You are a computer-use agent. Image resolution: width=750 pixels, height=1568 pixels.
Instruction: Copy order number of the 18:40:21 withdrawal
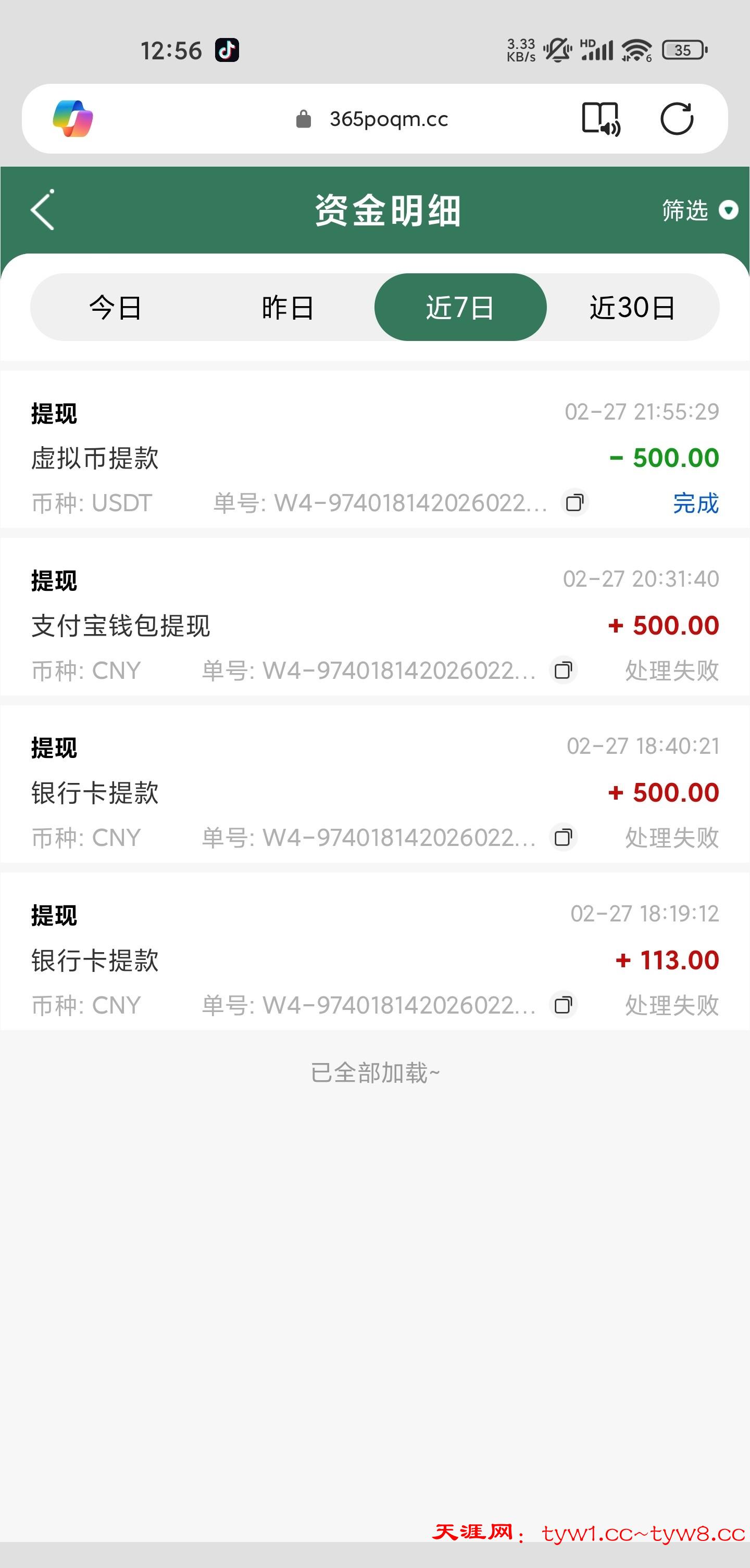[564, 838]
